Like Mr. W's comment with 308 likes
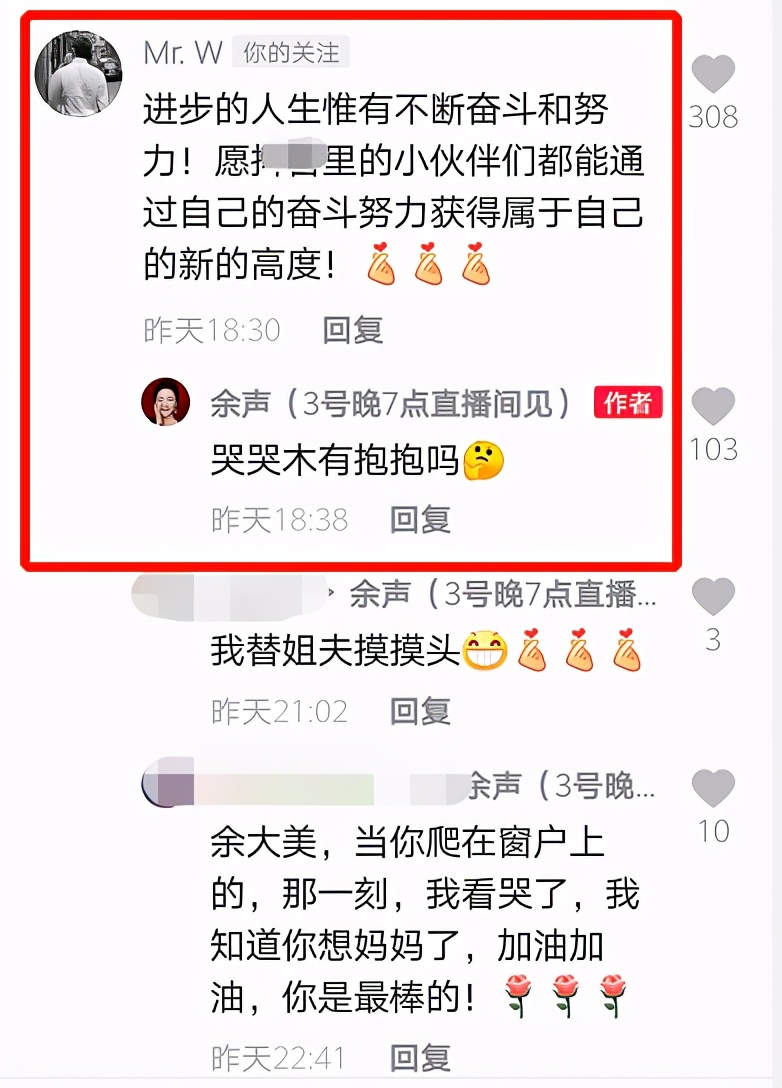This screenshot has height=1088, width=782. point(713,77)
